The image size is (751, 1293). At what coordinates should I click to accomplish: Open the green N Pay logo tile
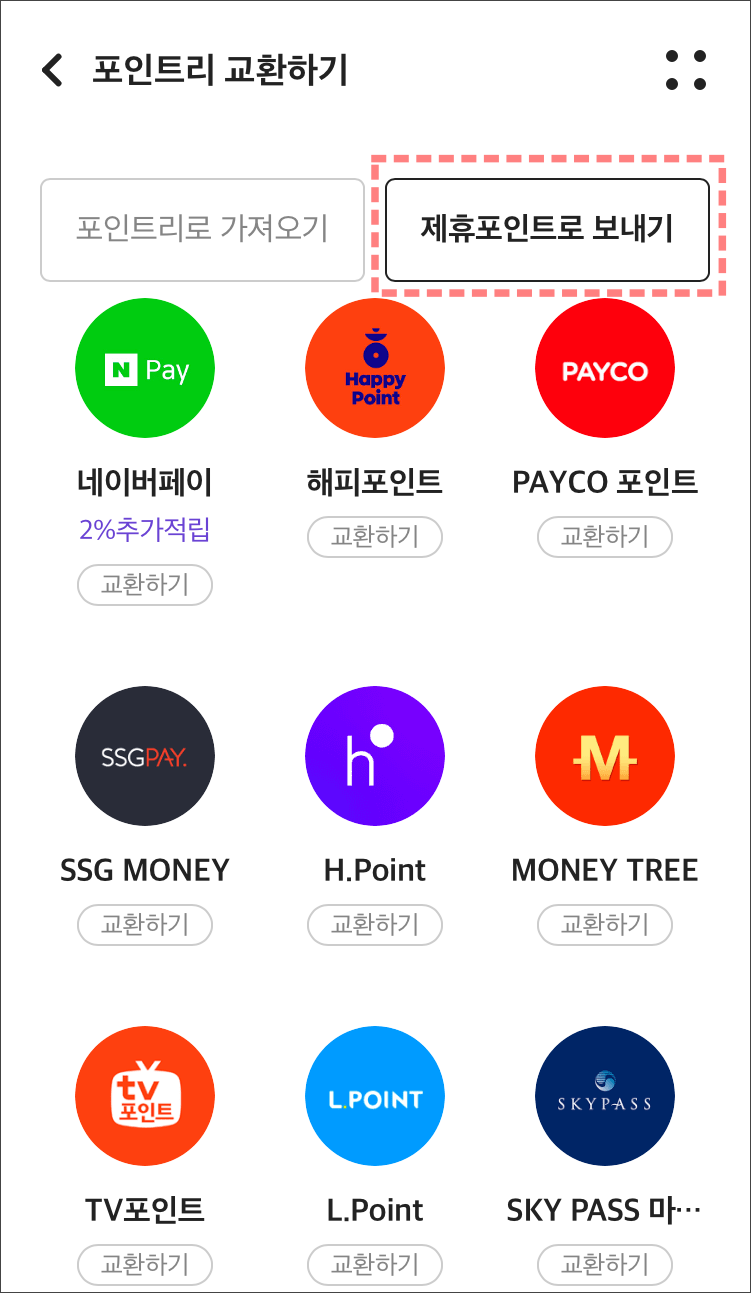pos(145,368)
